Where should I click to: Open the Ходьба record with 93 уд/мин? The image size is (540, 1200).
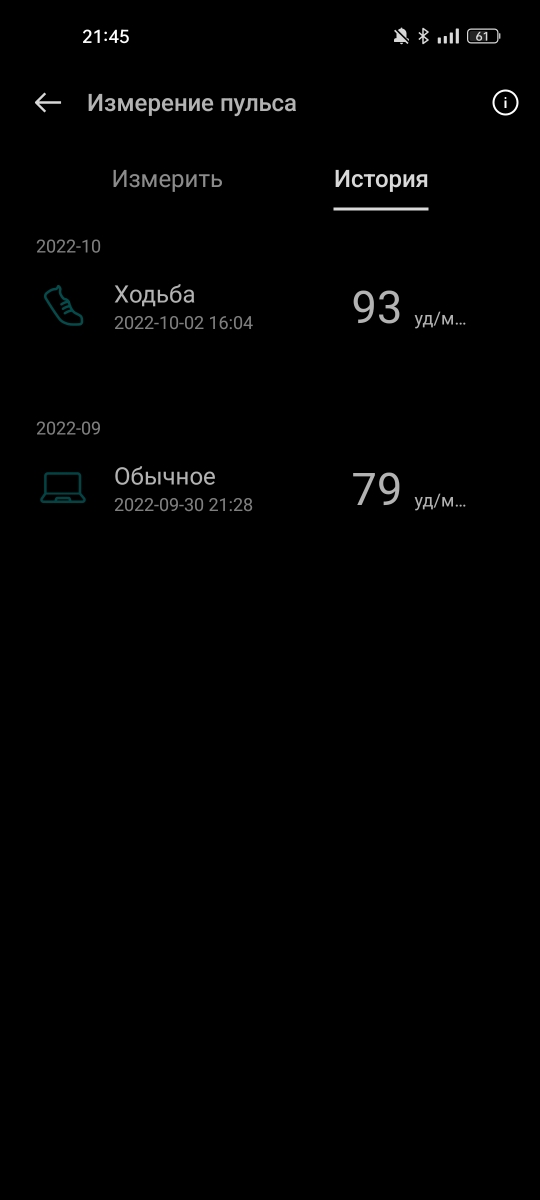(x=270, y=307)
